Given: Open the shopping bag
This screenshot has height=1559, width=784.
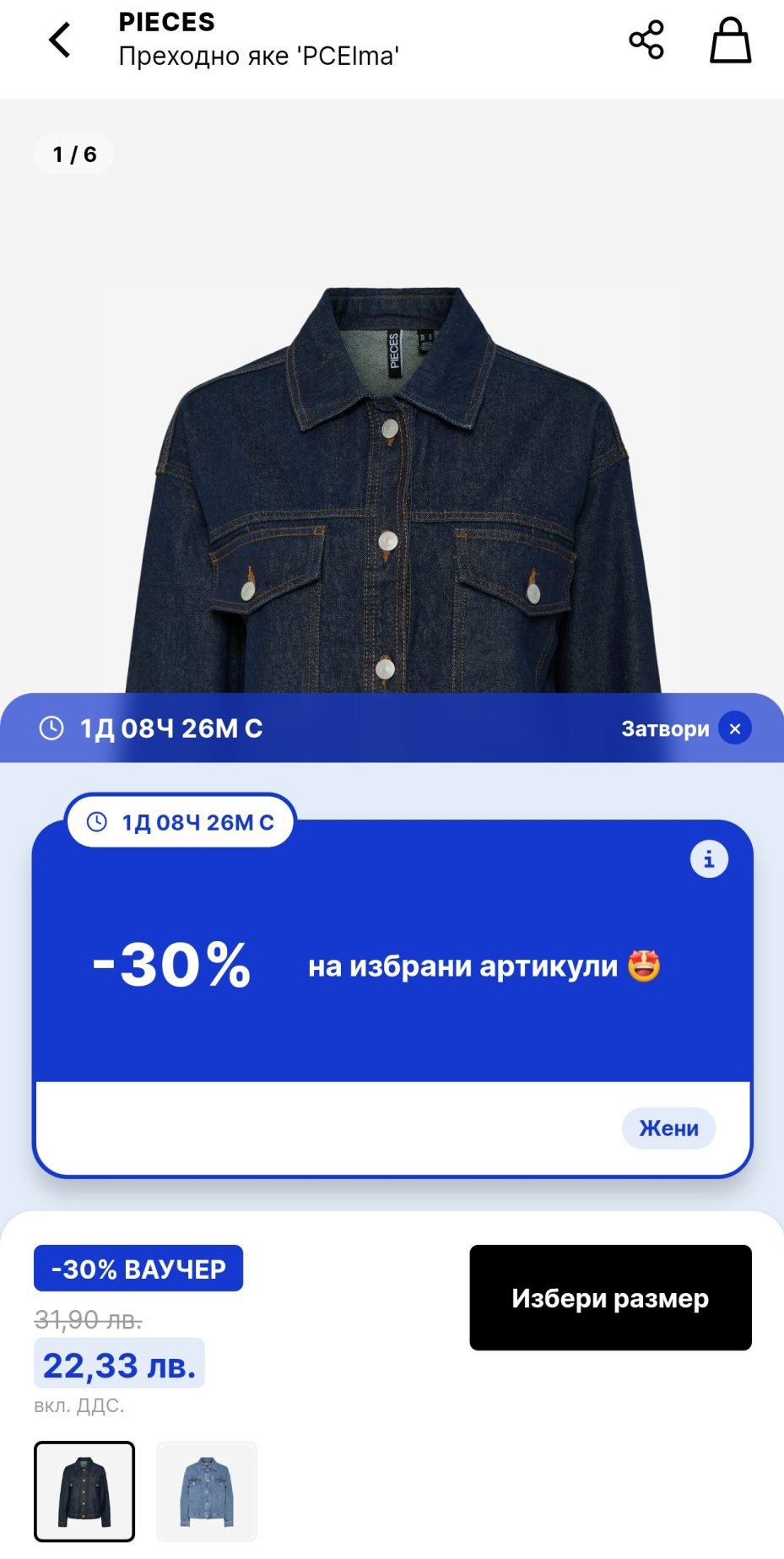Looking at the screenshot, I should [x=730, y=41].
